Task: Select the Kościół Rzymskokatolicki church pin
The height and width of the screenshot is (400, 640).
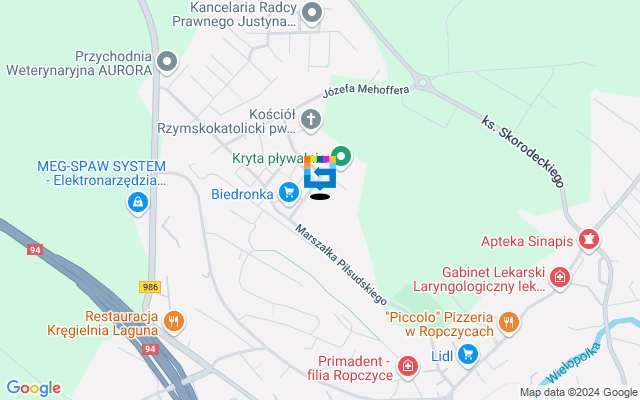Action: pos(312,121)
